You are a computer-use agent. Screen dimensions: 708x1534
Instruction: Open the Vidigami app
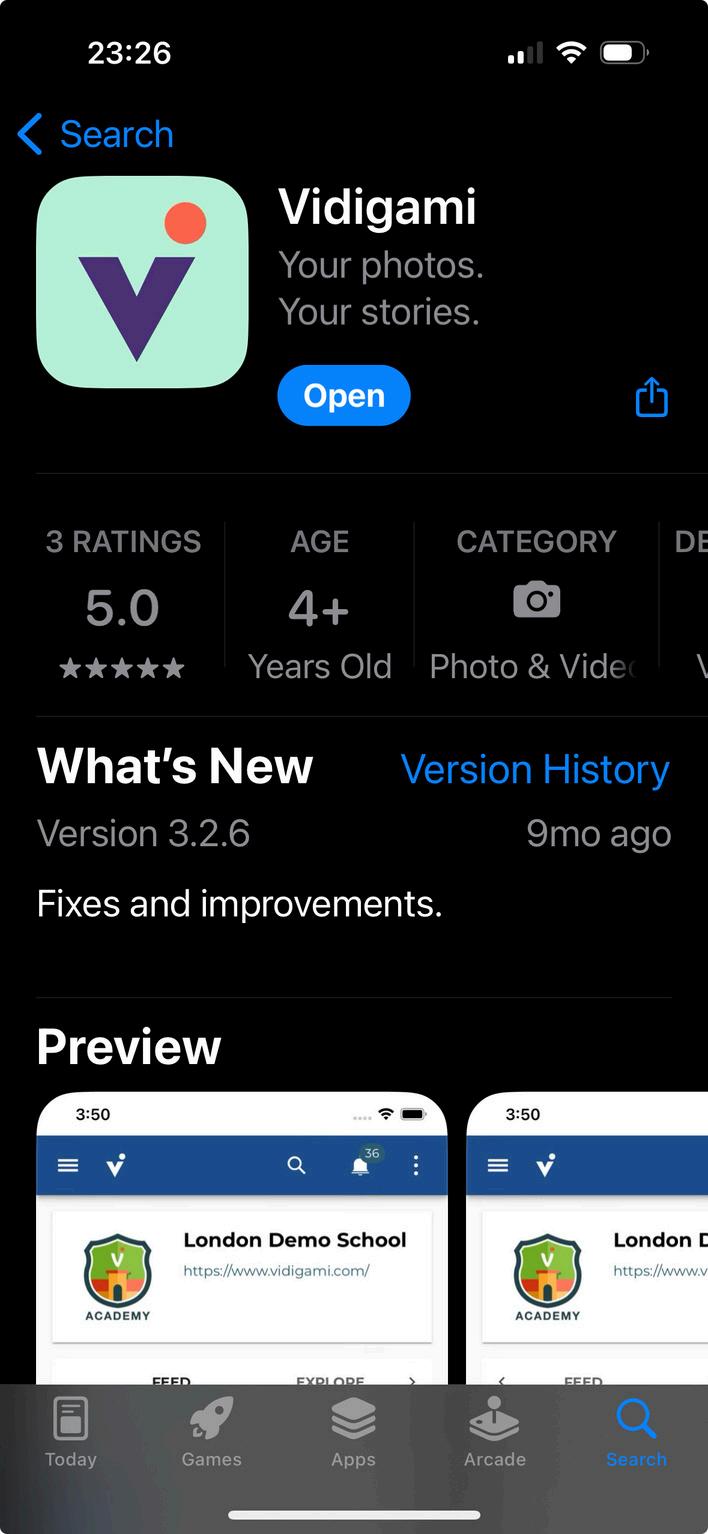(343, 396)
